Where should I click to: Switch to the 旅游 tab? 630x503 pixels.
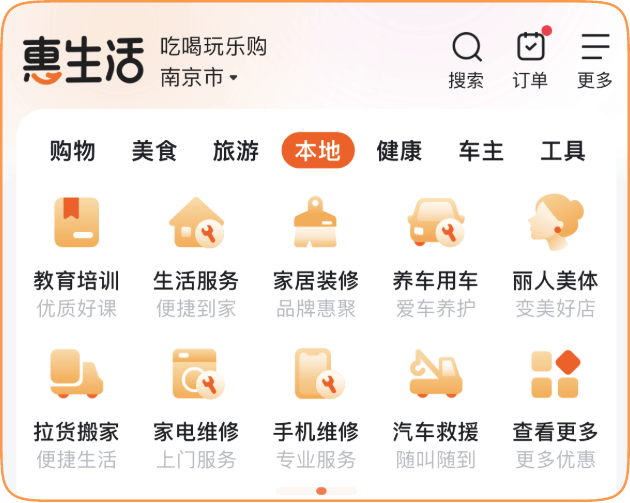236,151
